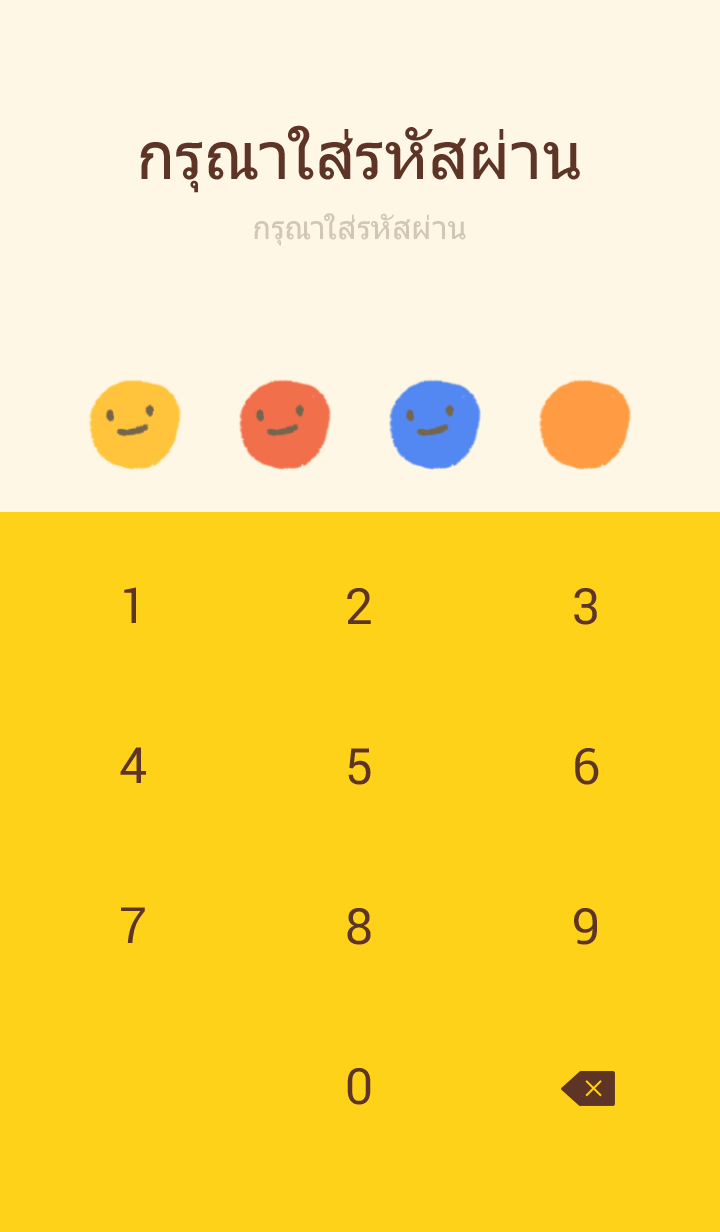Delete the last digit with backspace
Screen dimensions: 720x1232
588,1088
